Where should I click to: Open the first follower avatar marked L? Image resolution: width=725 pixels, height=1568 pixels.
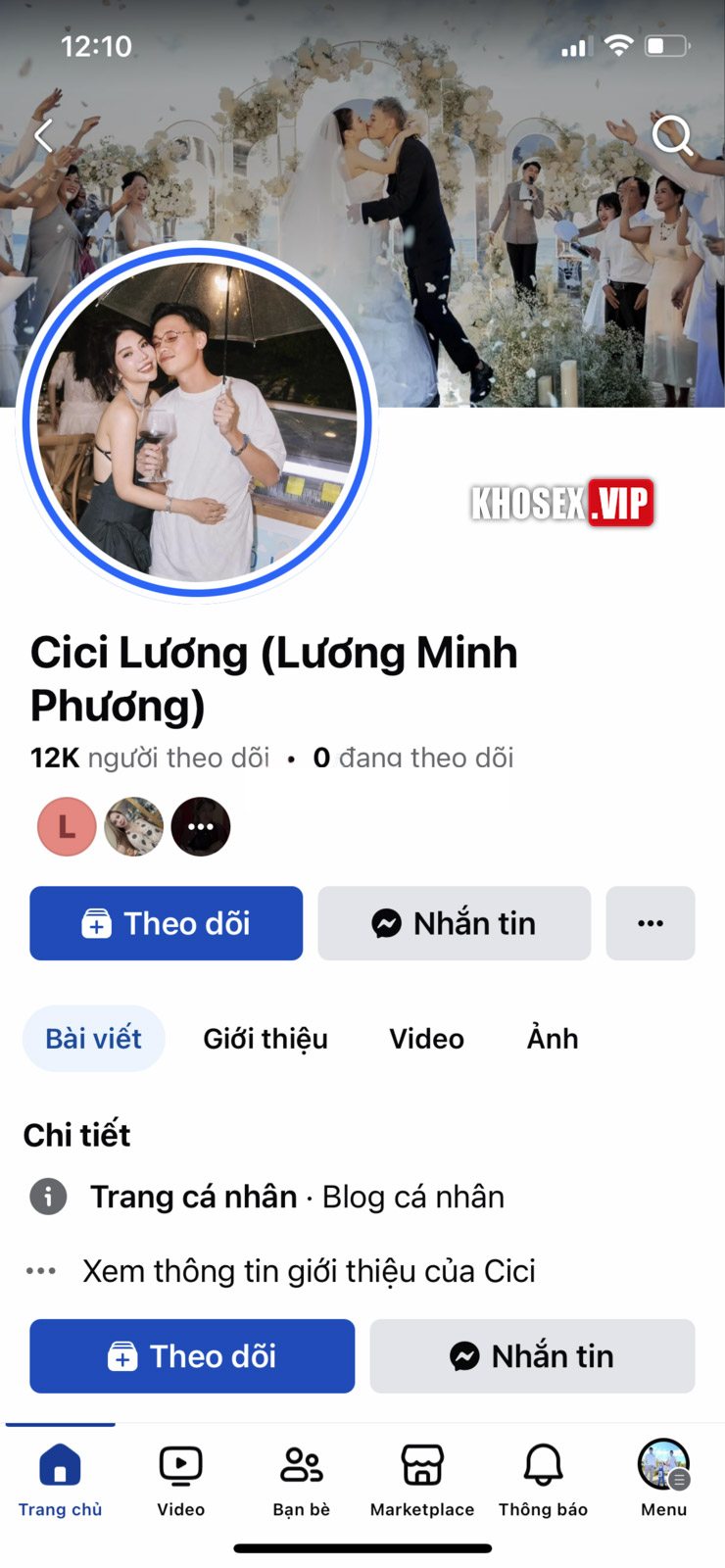point(66,826)
